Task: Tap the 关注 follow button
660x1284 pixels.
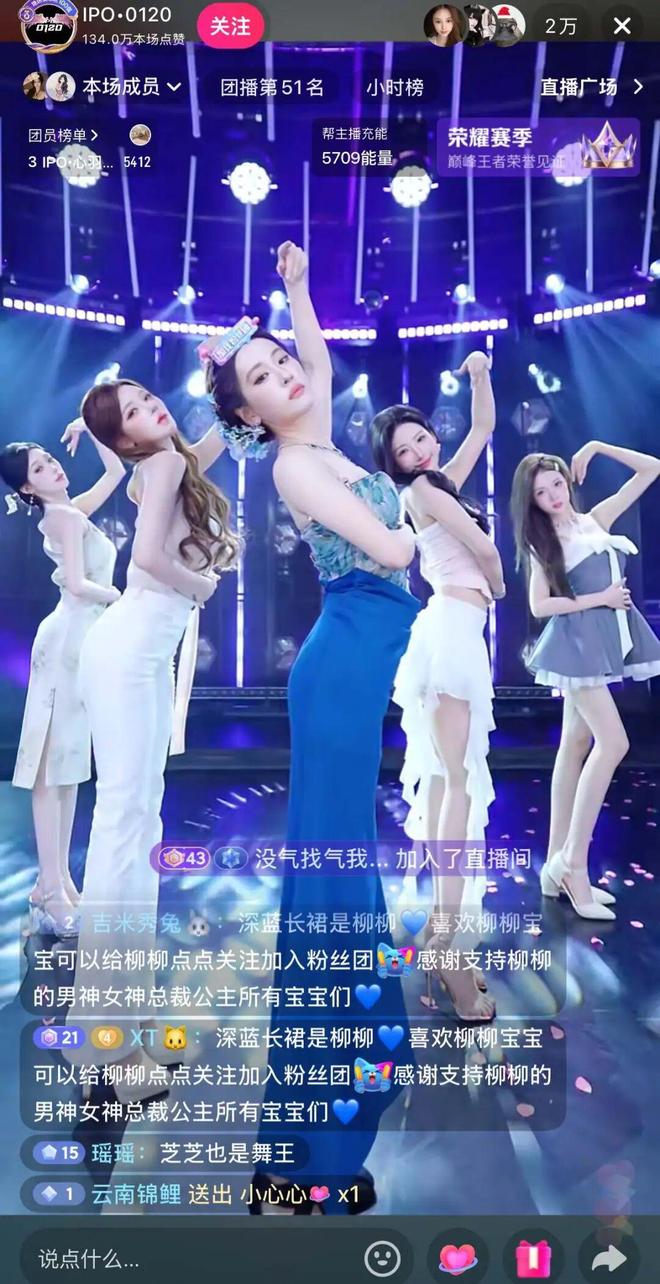Action: coord(230,25)
